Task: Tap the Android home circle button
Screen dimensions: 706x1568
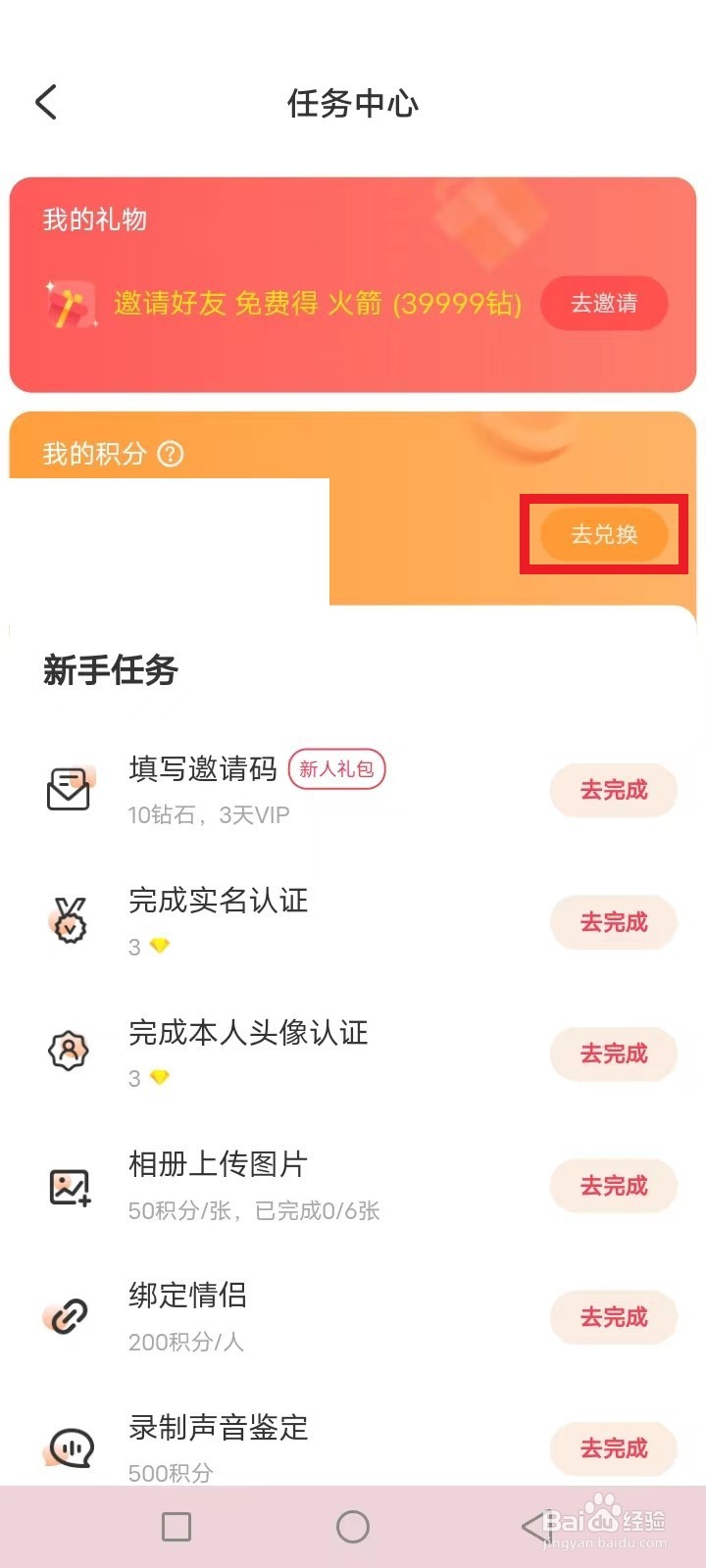Action: click(x=352, y=1525)
